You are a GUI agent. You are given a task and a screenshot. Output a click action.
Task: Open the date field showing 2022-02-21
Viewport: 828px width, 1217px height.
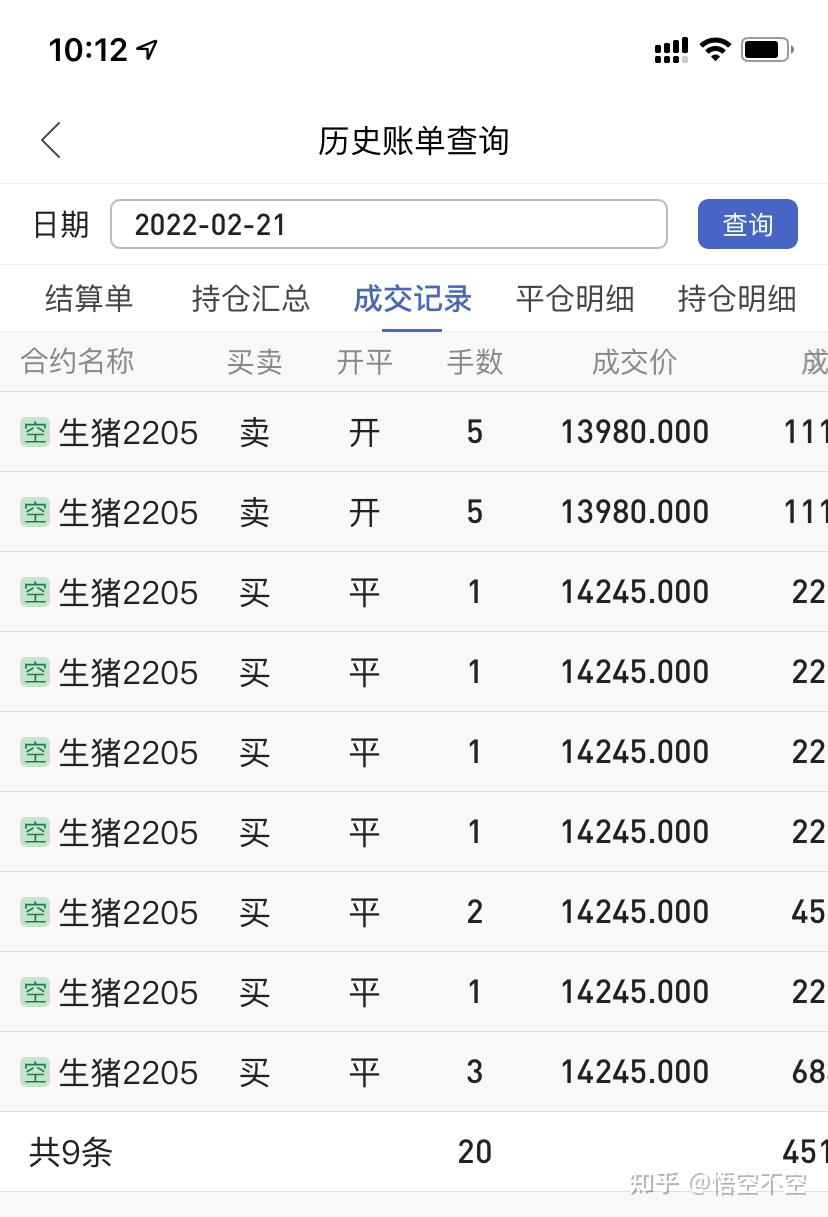click(x=388, y=224)
